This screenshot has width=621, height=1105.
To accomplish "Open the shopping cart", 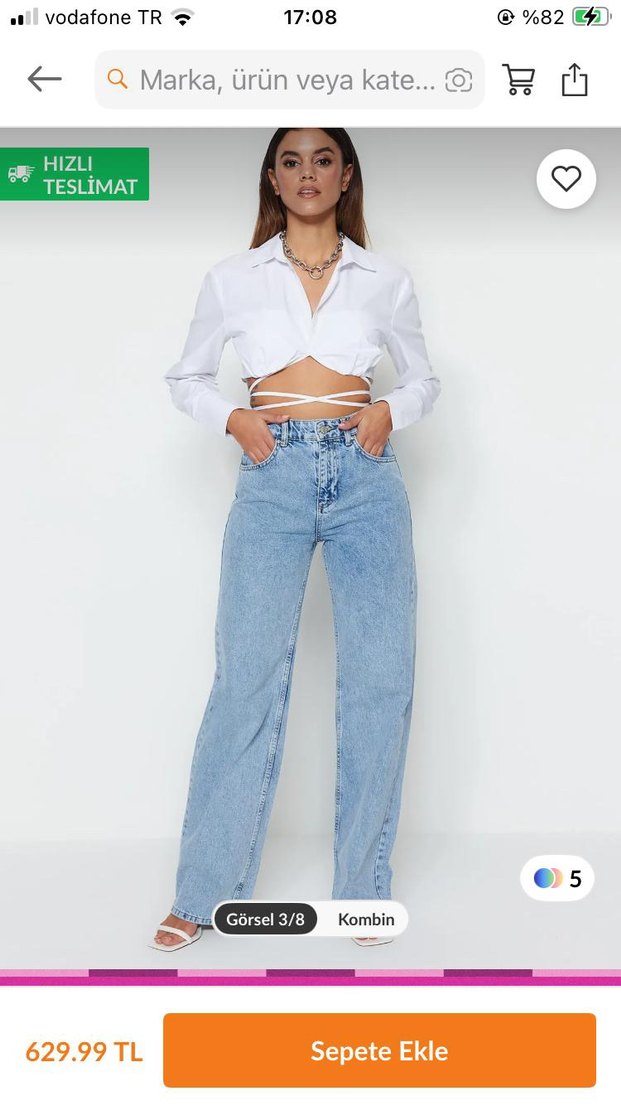I will pyautogui.click(x=518, y=80).
